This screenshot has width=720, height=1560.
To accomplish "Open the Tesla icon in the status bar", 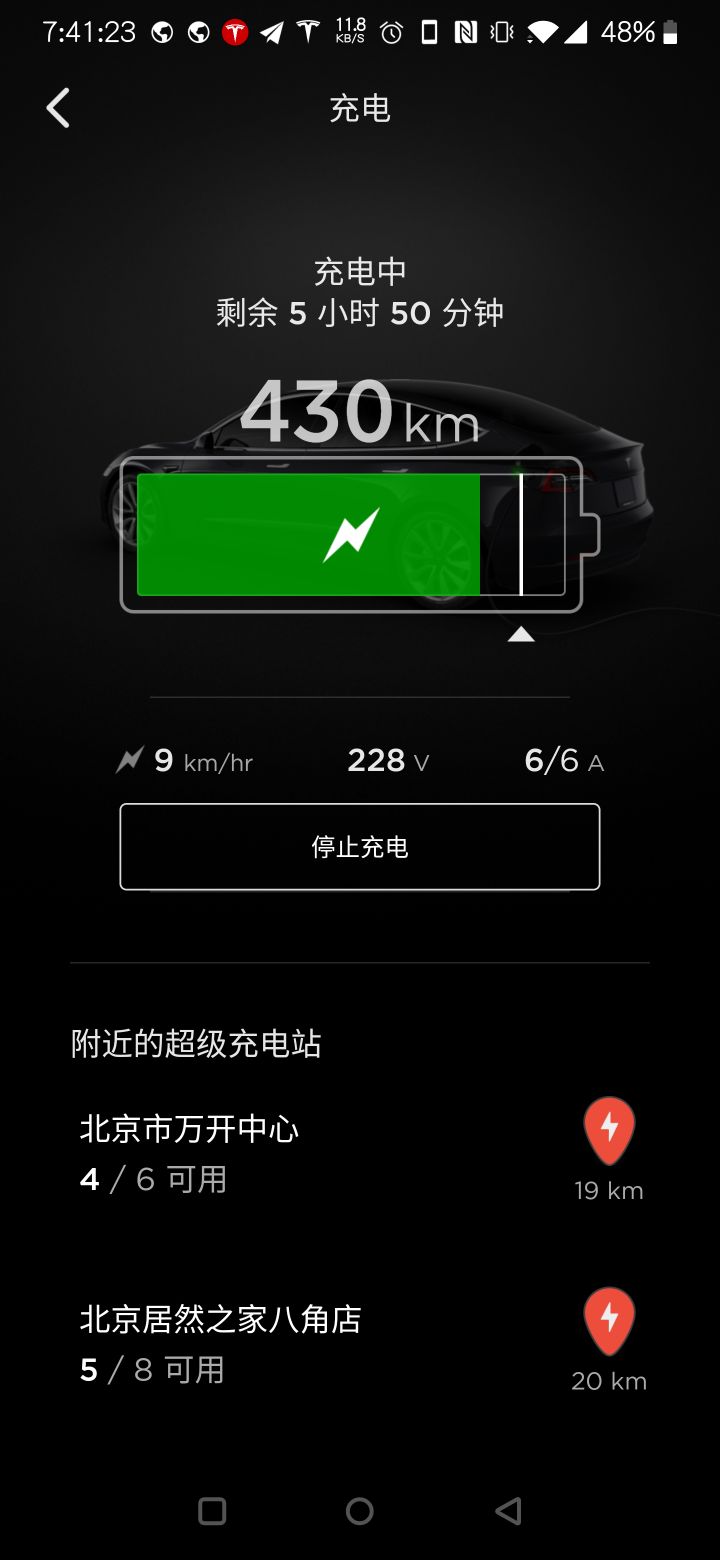I will [x=237, y=30].
